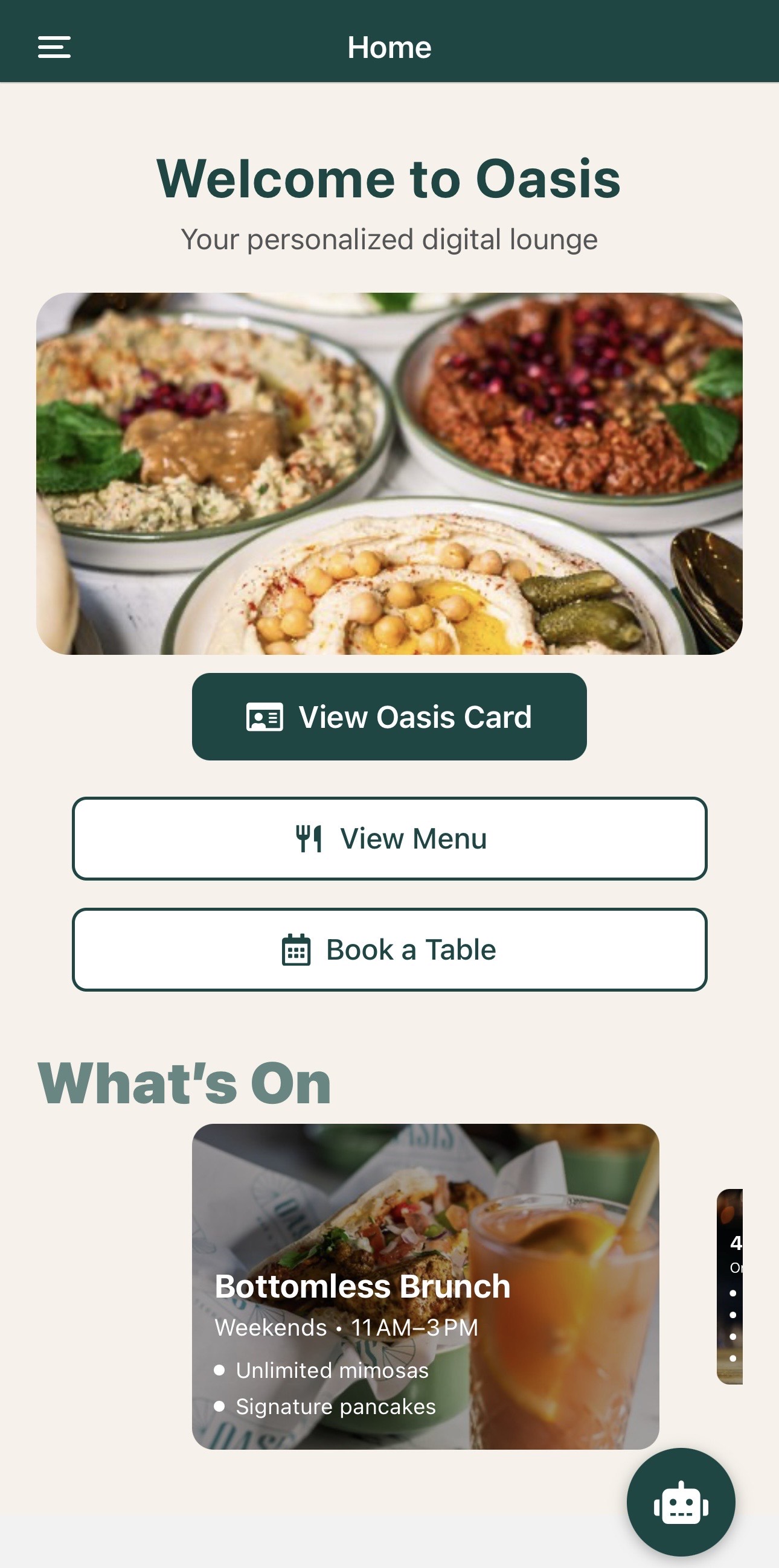Launch the chatbot assistant button
The width and height of the screenshot is (779, 1568).
coord(681,1501)
